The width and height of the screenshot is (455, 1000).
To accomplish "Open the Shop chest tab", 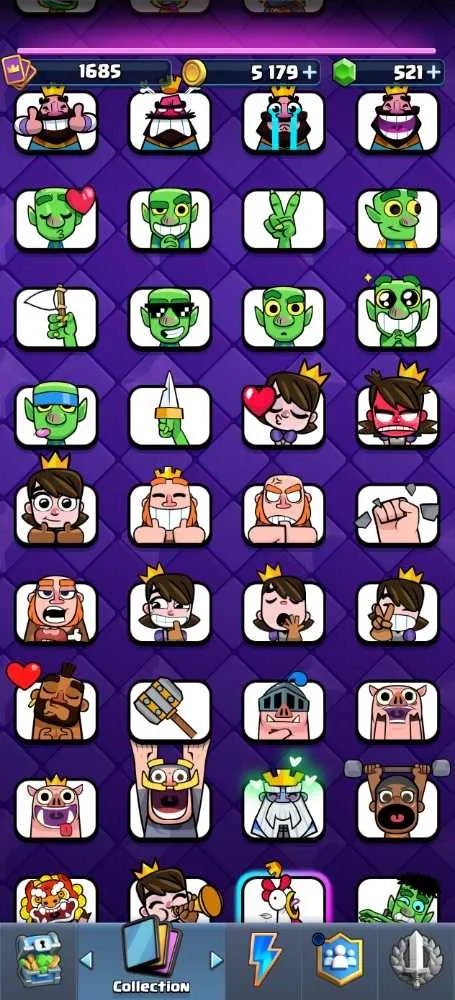I will click(x=38, y=960).
